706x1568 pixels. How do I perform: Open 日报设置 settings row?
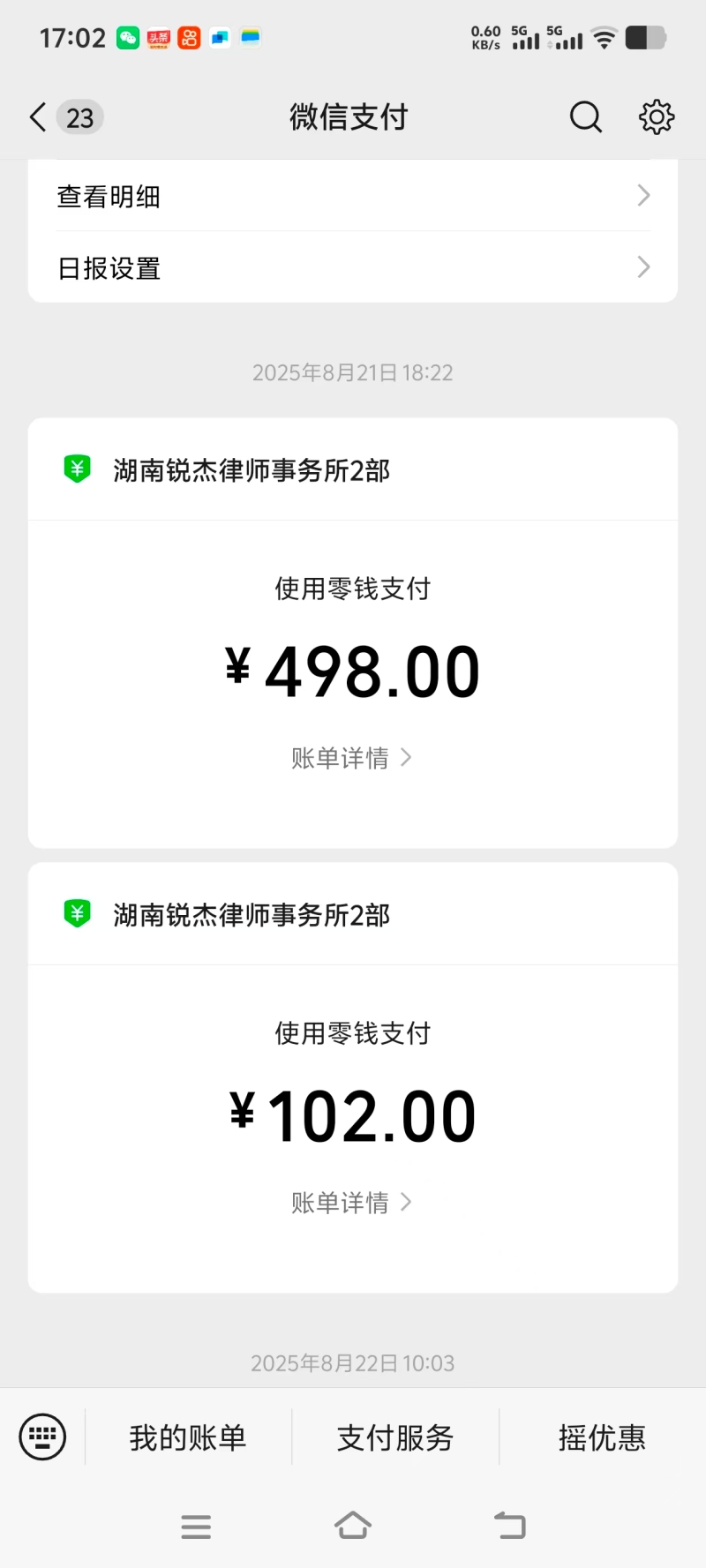353,268
